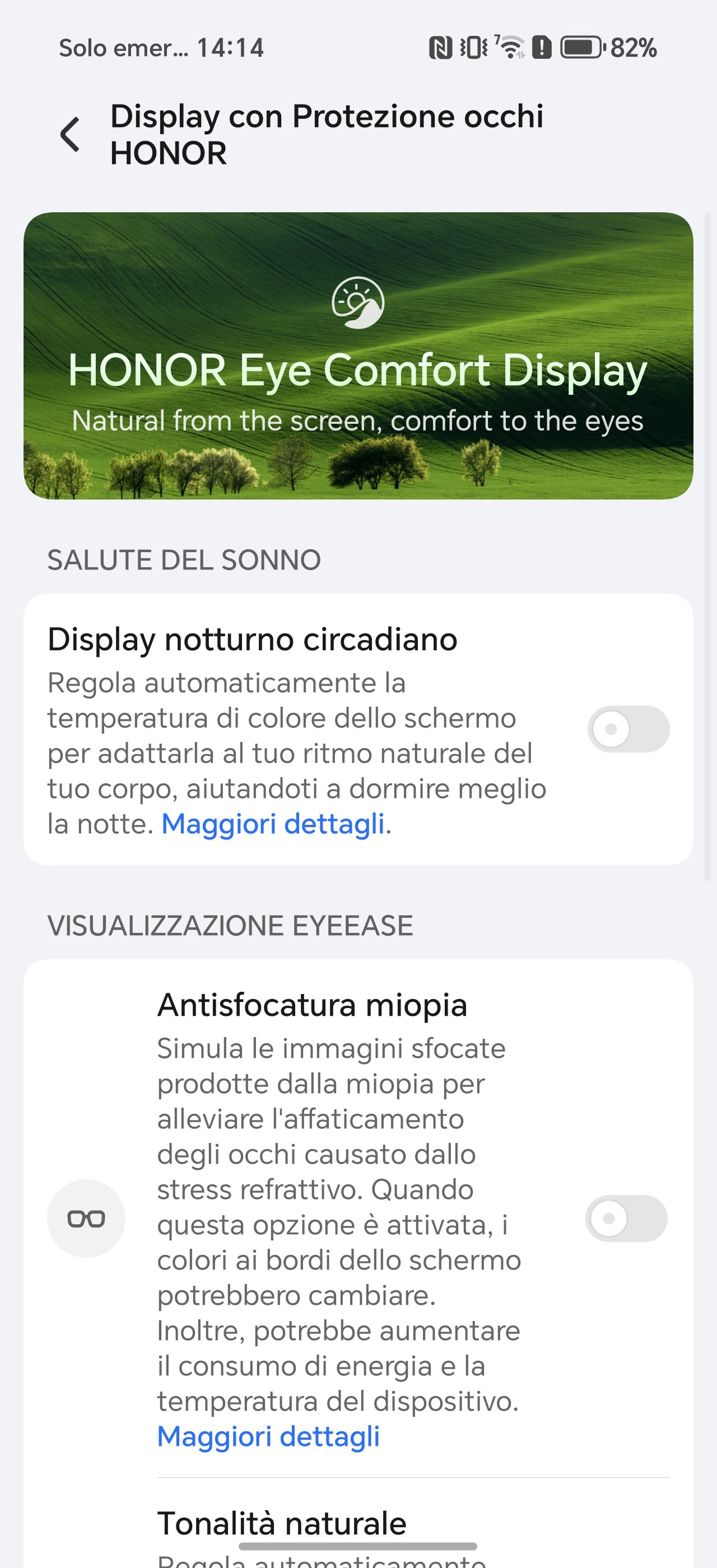
Task: Open Maggiori dettagli under Display notturno circadiano
Action: (273, 824)
